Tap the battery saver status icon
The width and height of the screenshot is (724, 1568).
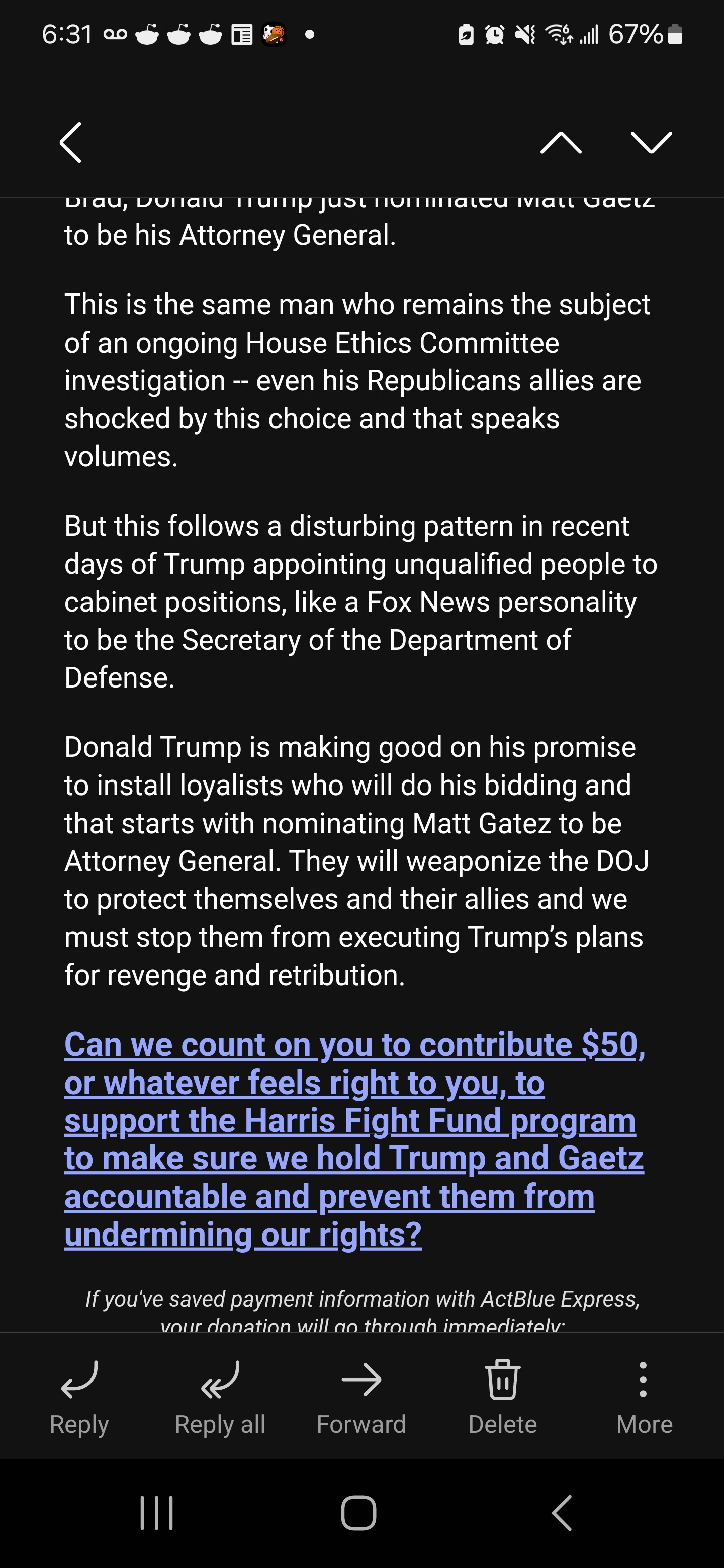pos(468,35)
